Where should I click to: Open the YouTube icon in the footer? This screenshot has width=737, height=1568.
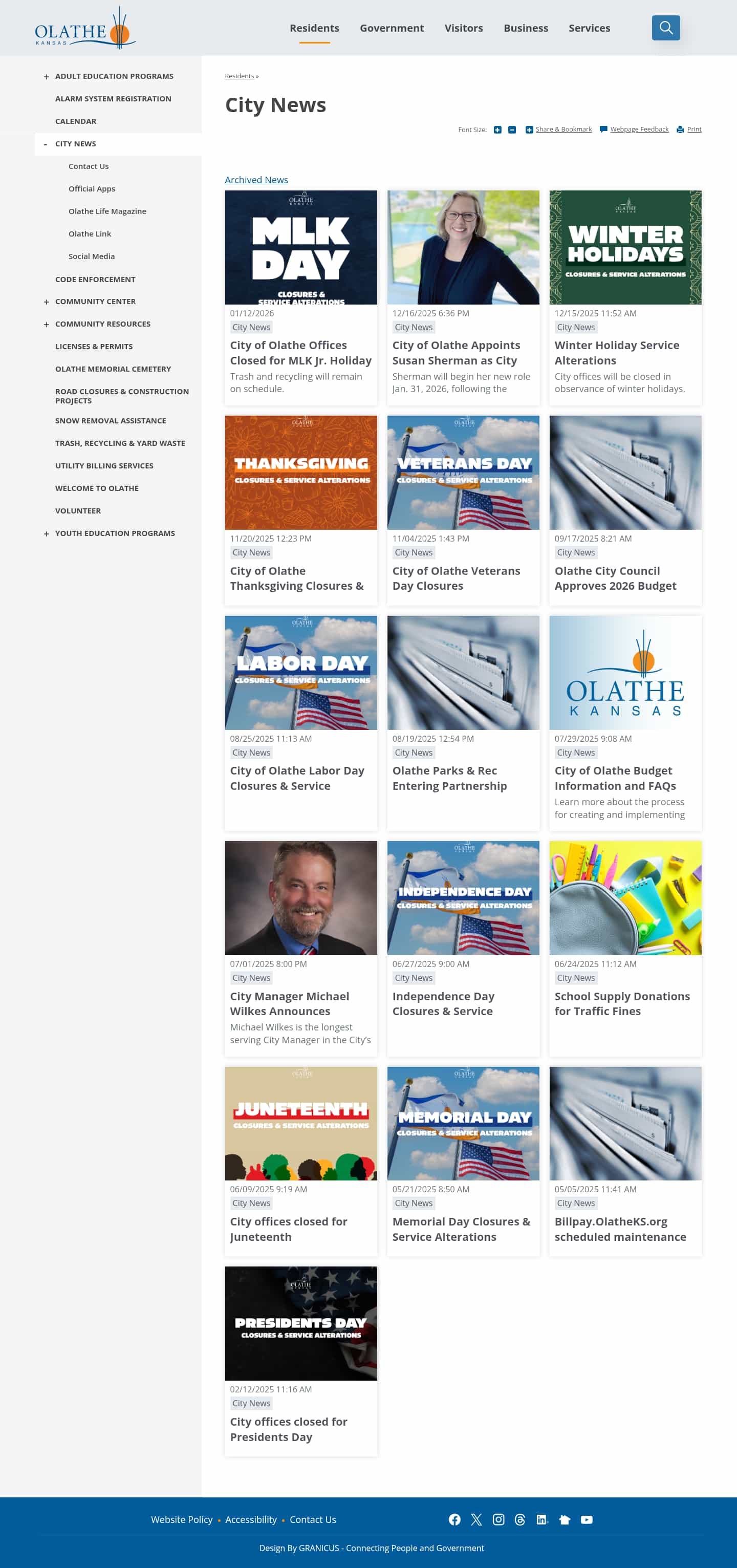[586, 1519]
